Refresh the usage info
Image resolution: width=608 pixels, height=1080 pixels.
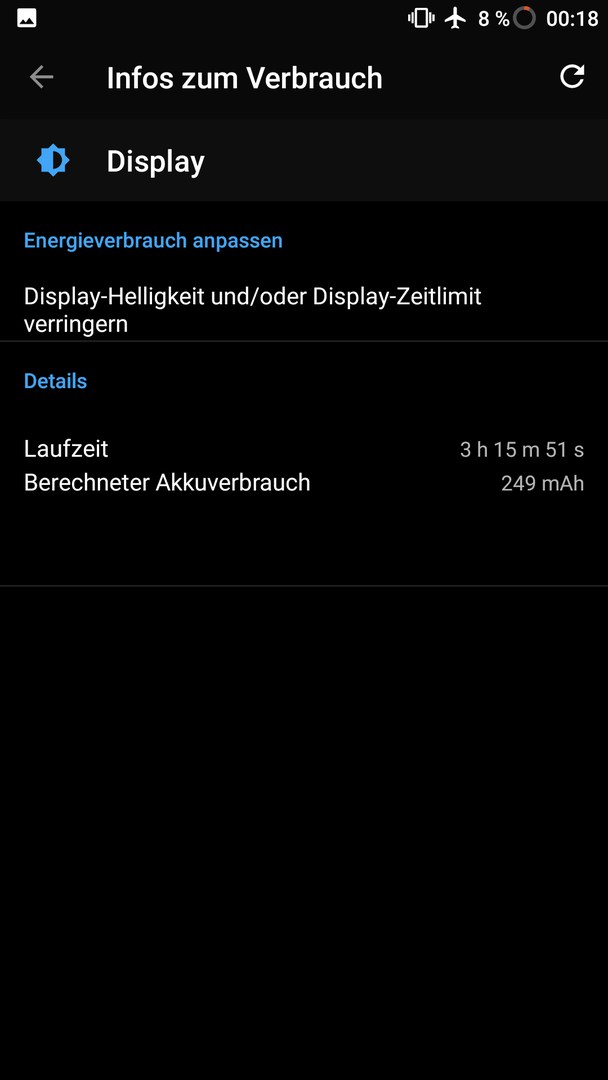[x=572, y=76]
